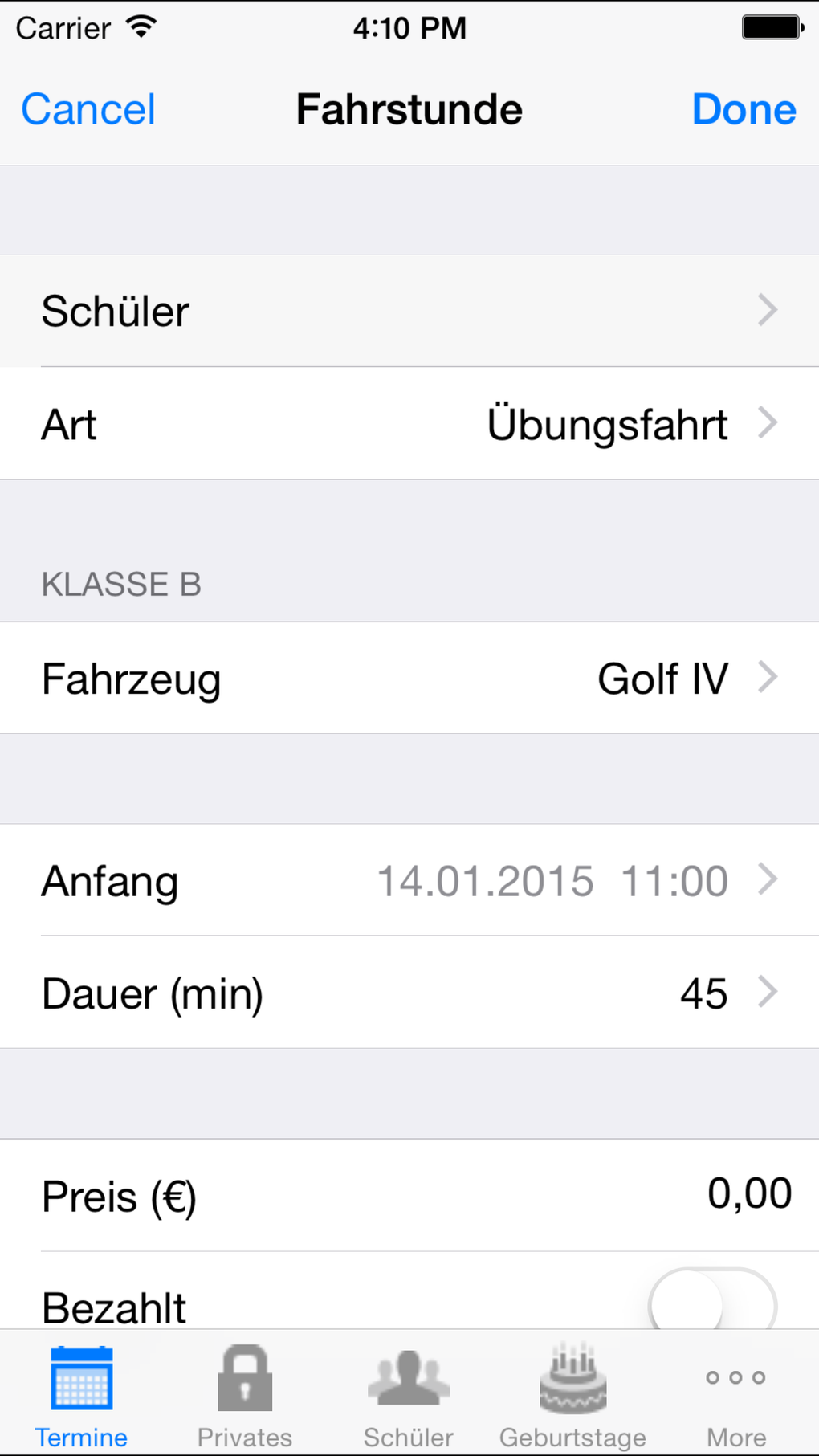Expand the Art Übungsfahrt options
The height and width of the screenshot is (1456, 819).
[x=768, y=423]
